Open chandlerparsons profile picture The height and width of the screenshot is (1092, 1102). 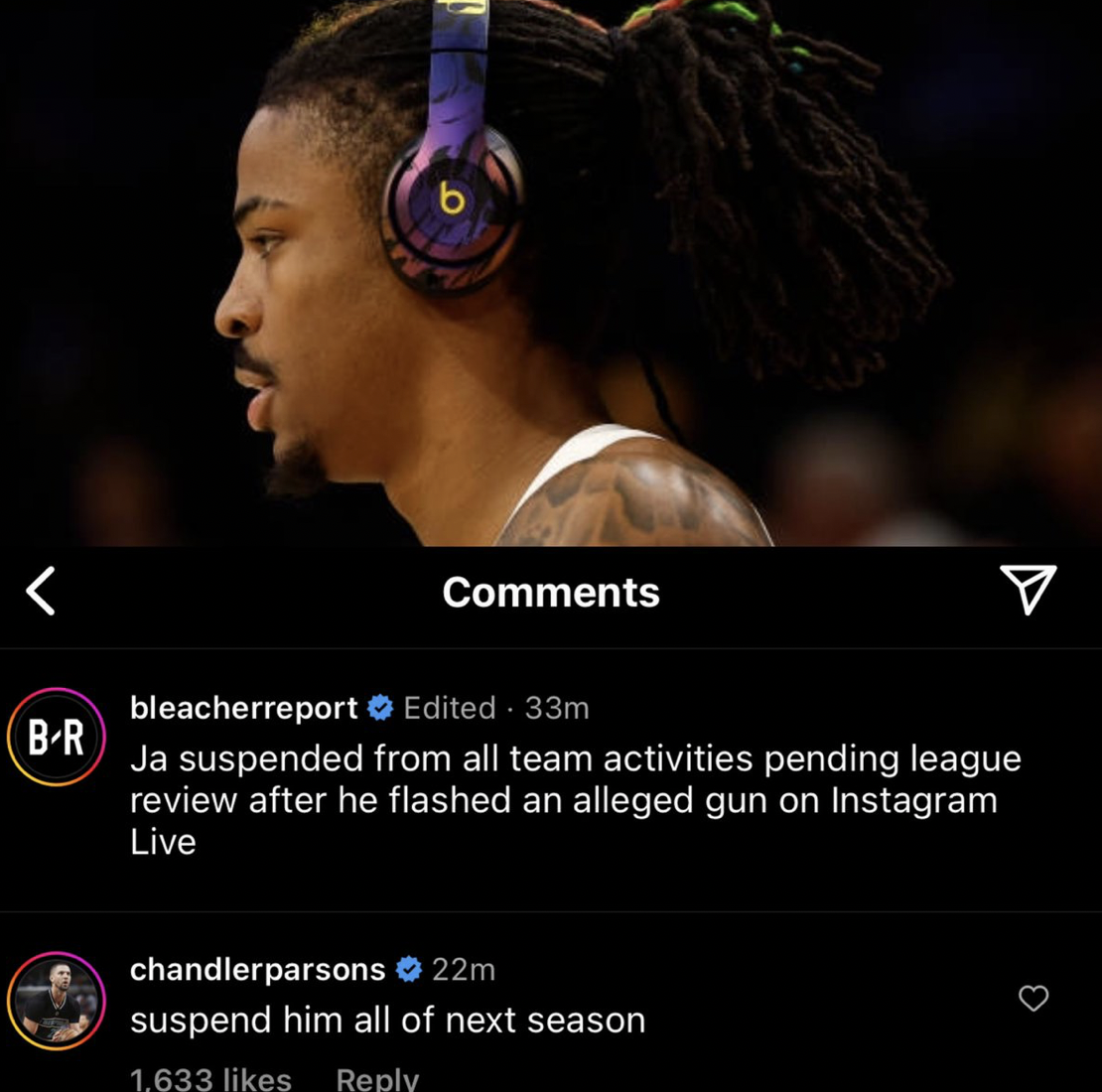coord(57,1000)
